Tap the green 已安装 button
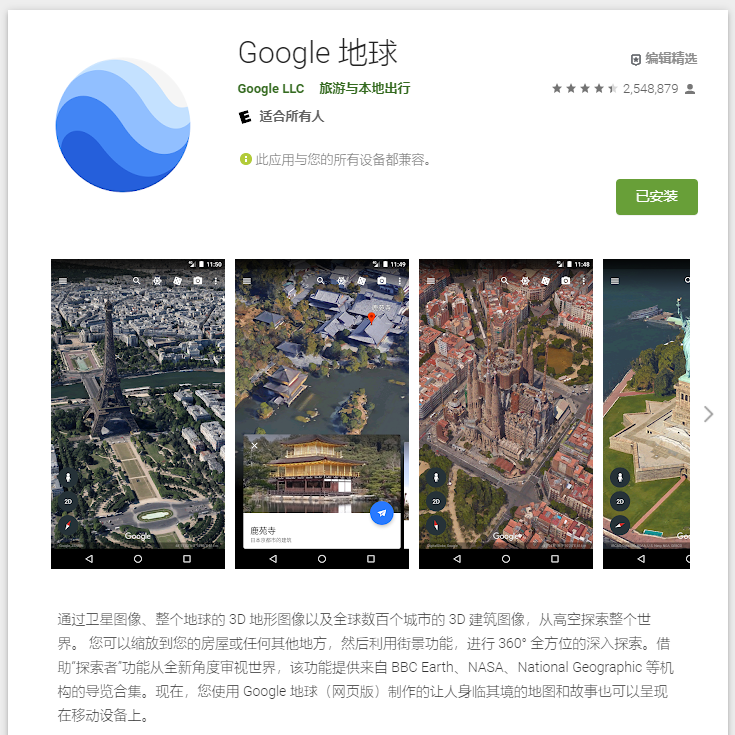 coord(656,197)
